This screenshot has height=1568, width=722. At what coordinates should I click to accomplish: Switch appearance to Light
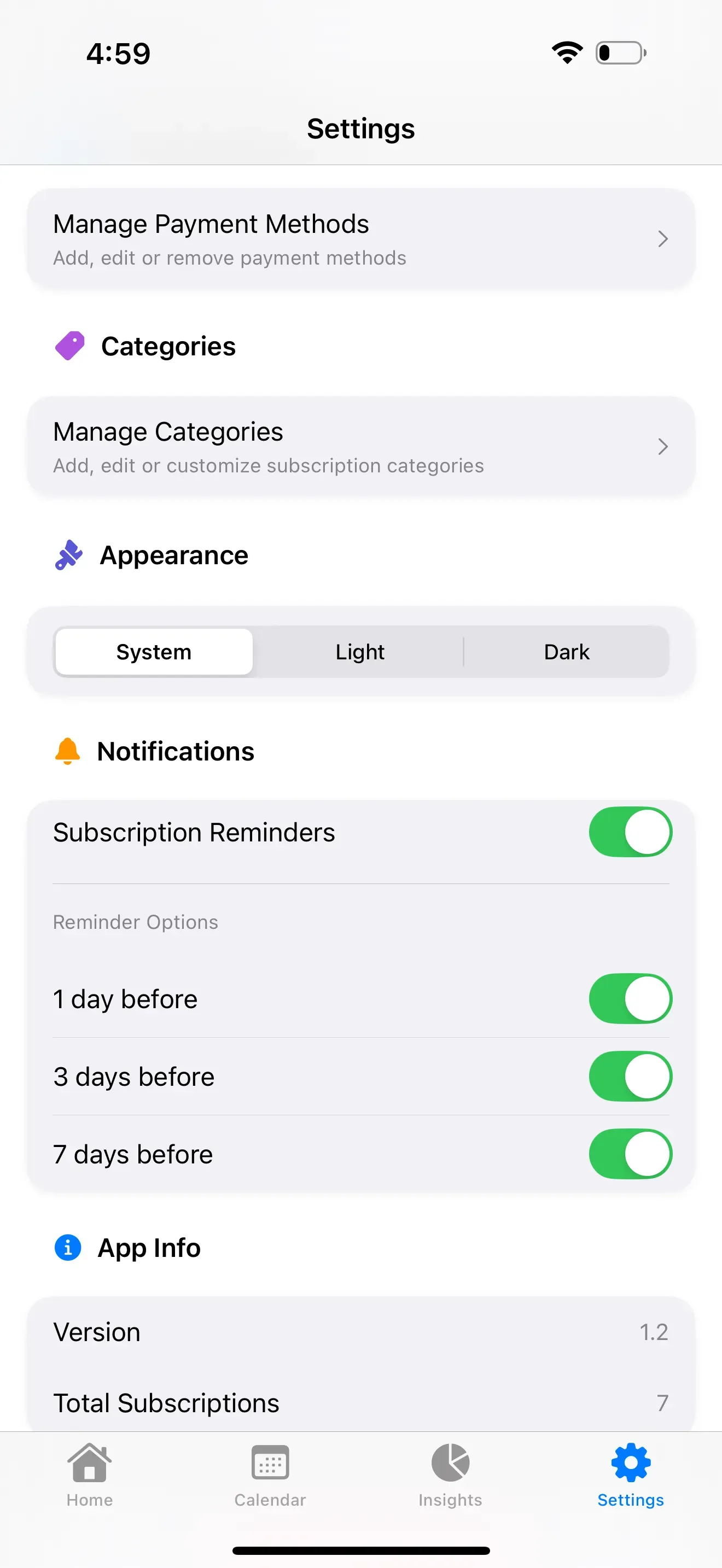click(360, 652)
